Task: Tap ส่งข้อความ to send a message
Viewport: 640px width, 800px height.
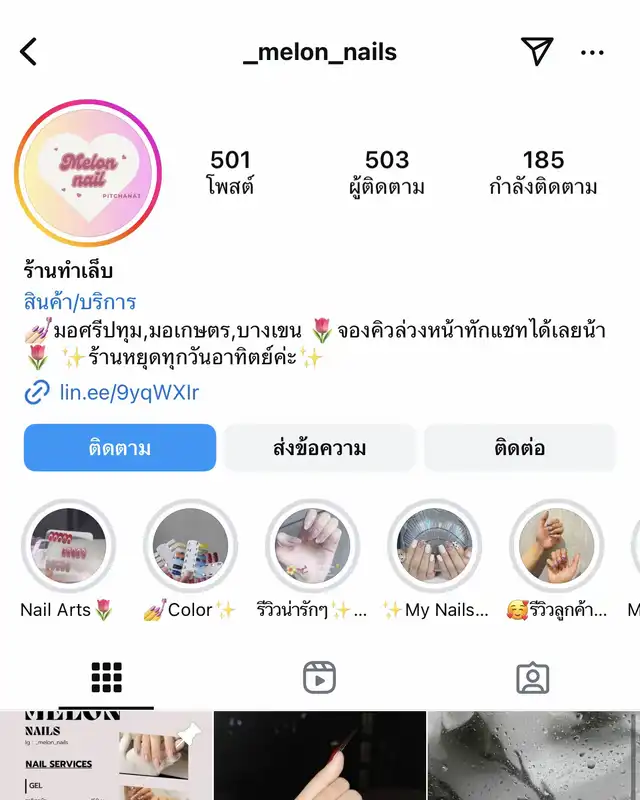Action: coord(319,448)
